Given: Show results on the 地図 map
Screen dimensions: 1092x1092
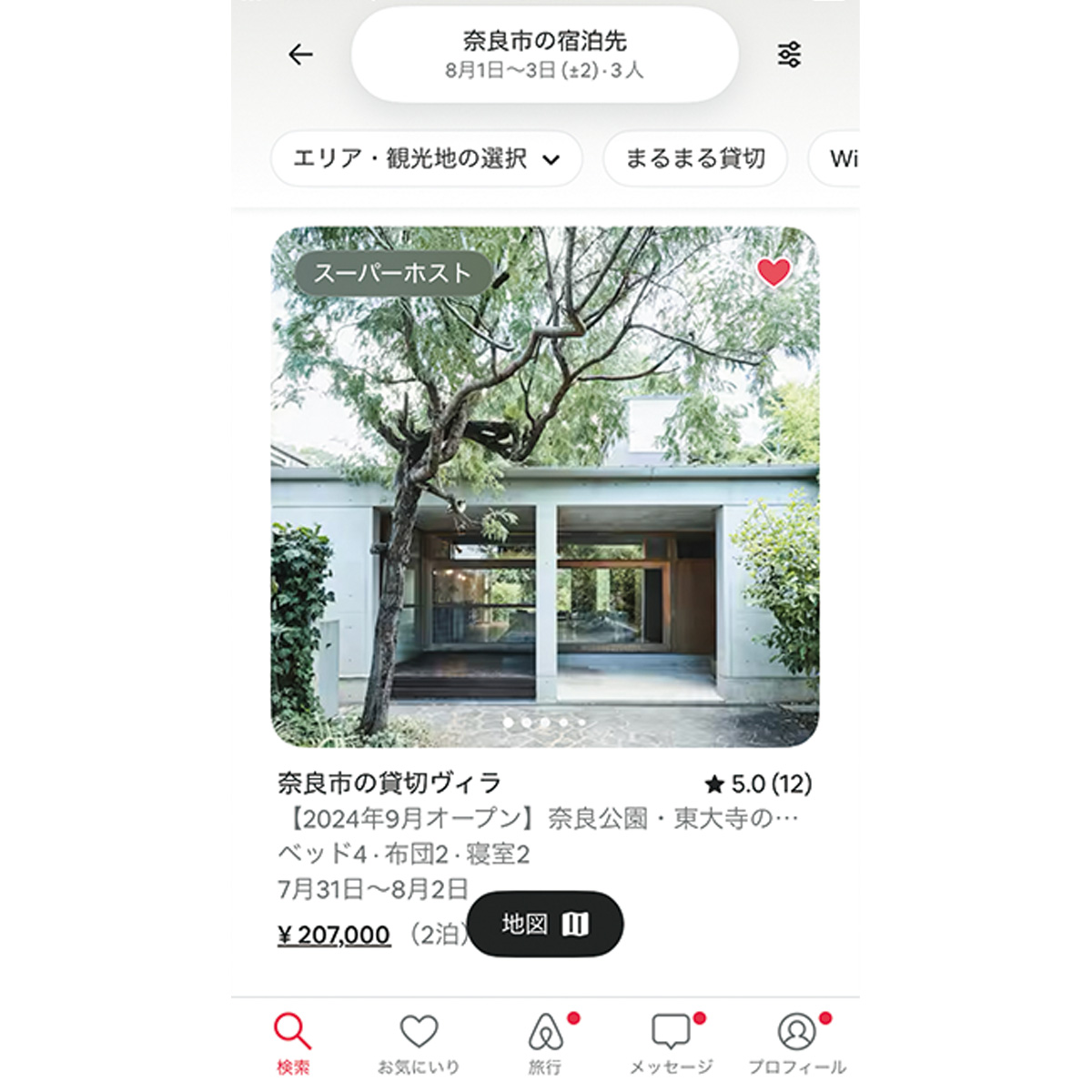Looking at the screenshot, I should [544, 924].
